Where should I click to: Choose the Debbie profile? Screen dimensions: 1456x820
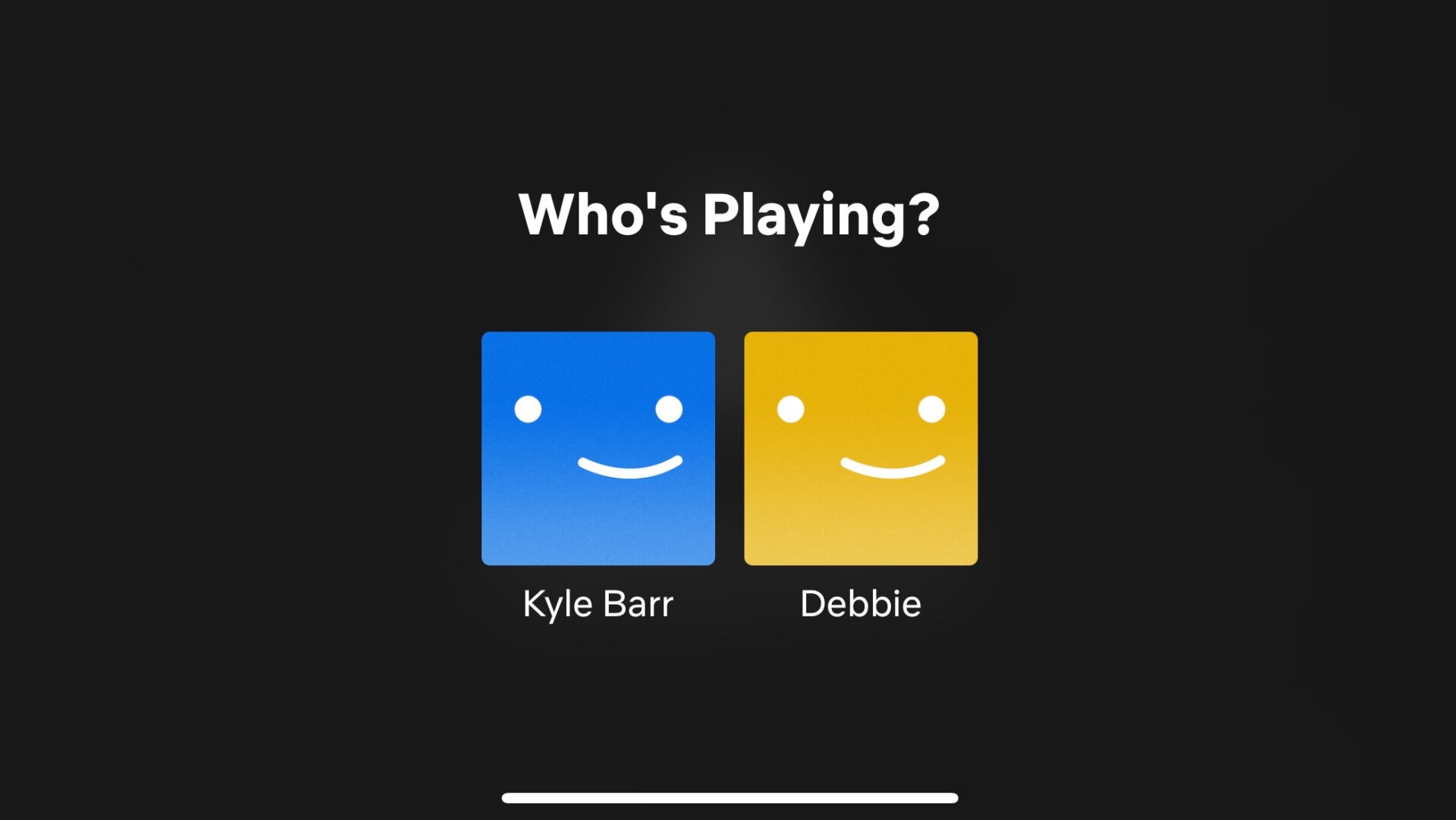(x=861, y=448)
